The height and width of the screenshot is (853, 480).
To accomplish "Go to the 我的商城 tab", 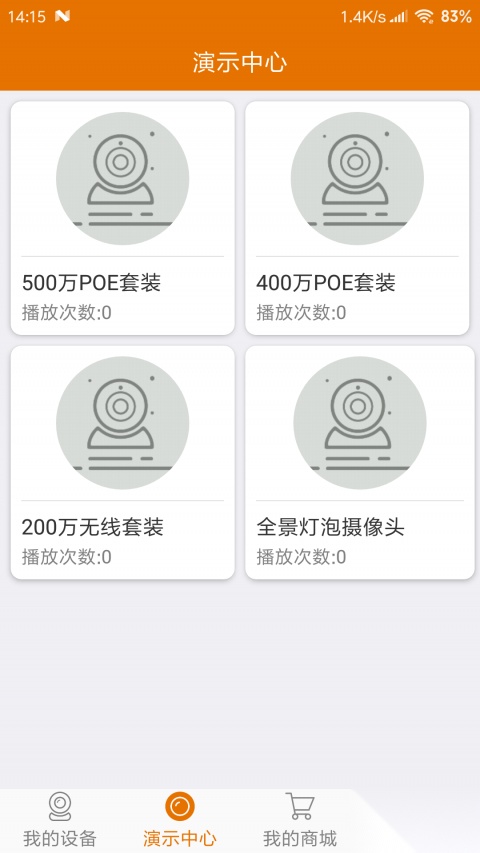I will click(x=300, y=820).
